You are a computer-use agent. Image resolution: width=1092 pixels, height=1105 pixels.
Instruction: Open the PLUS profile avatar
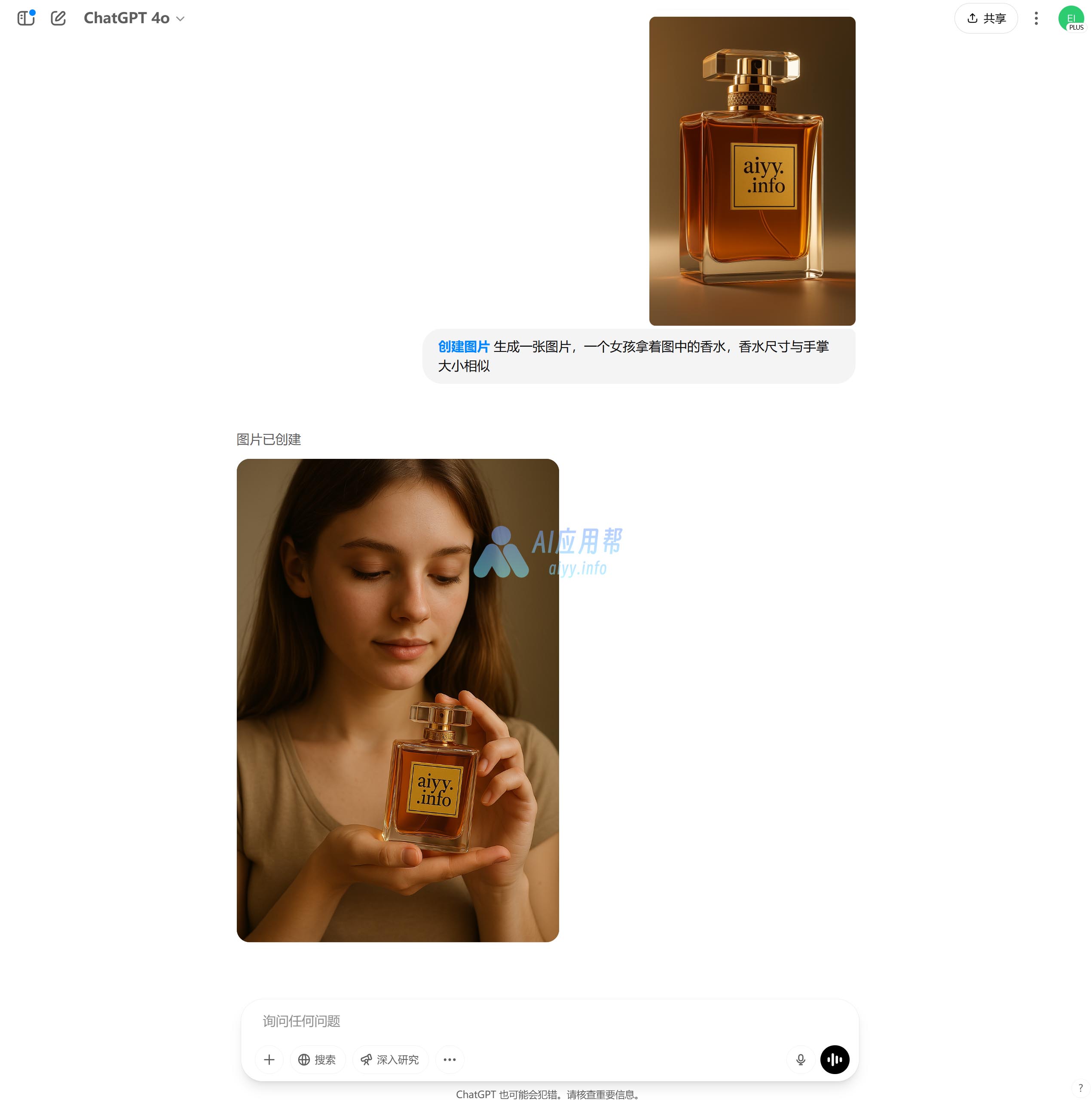pos(1071,18)
